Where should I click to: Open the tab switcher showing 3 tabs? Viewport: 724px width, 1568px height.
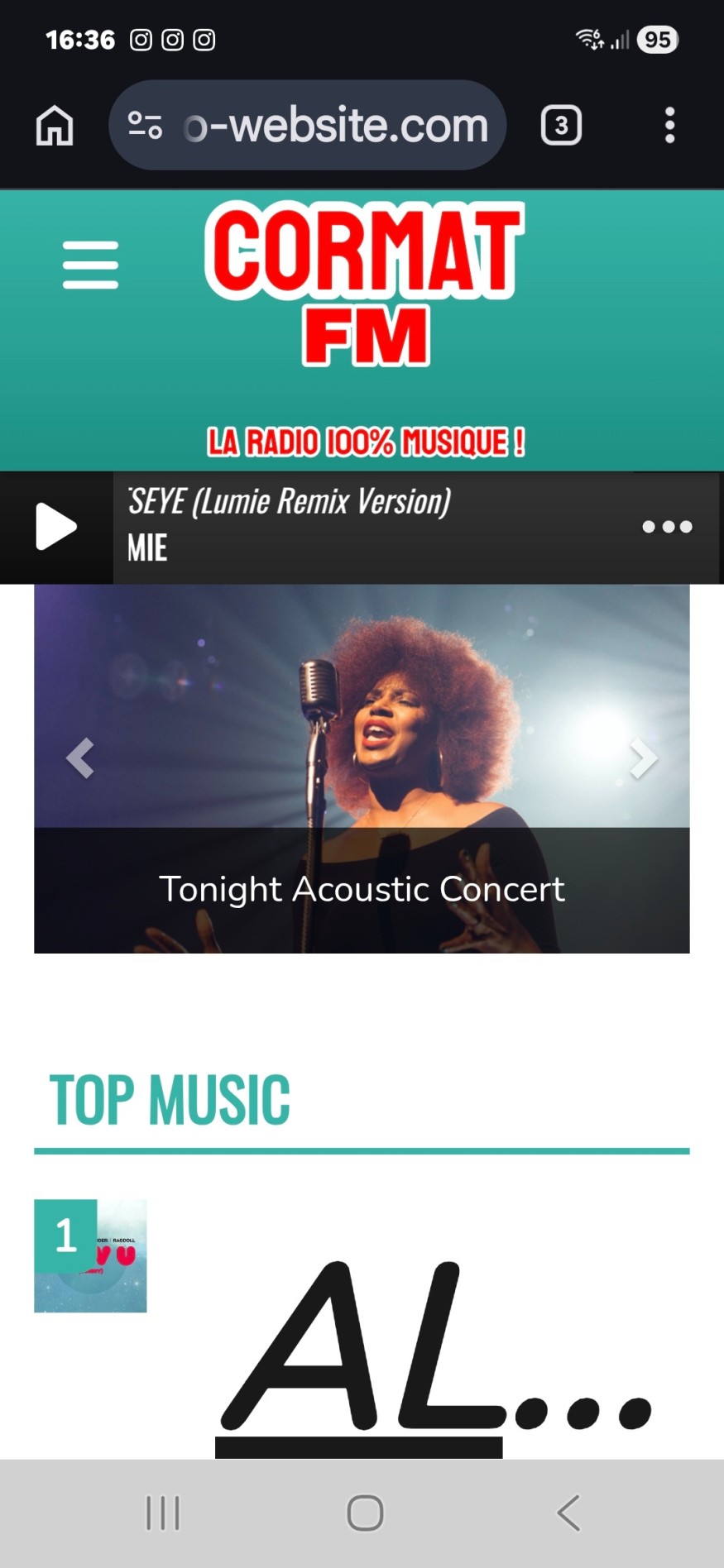561,126
